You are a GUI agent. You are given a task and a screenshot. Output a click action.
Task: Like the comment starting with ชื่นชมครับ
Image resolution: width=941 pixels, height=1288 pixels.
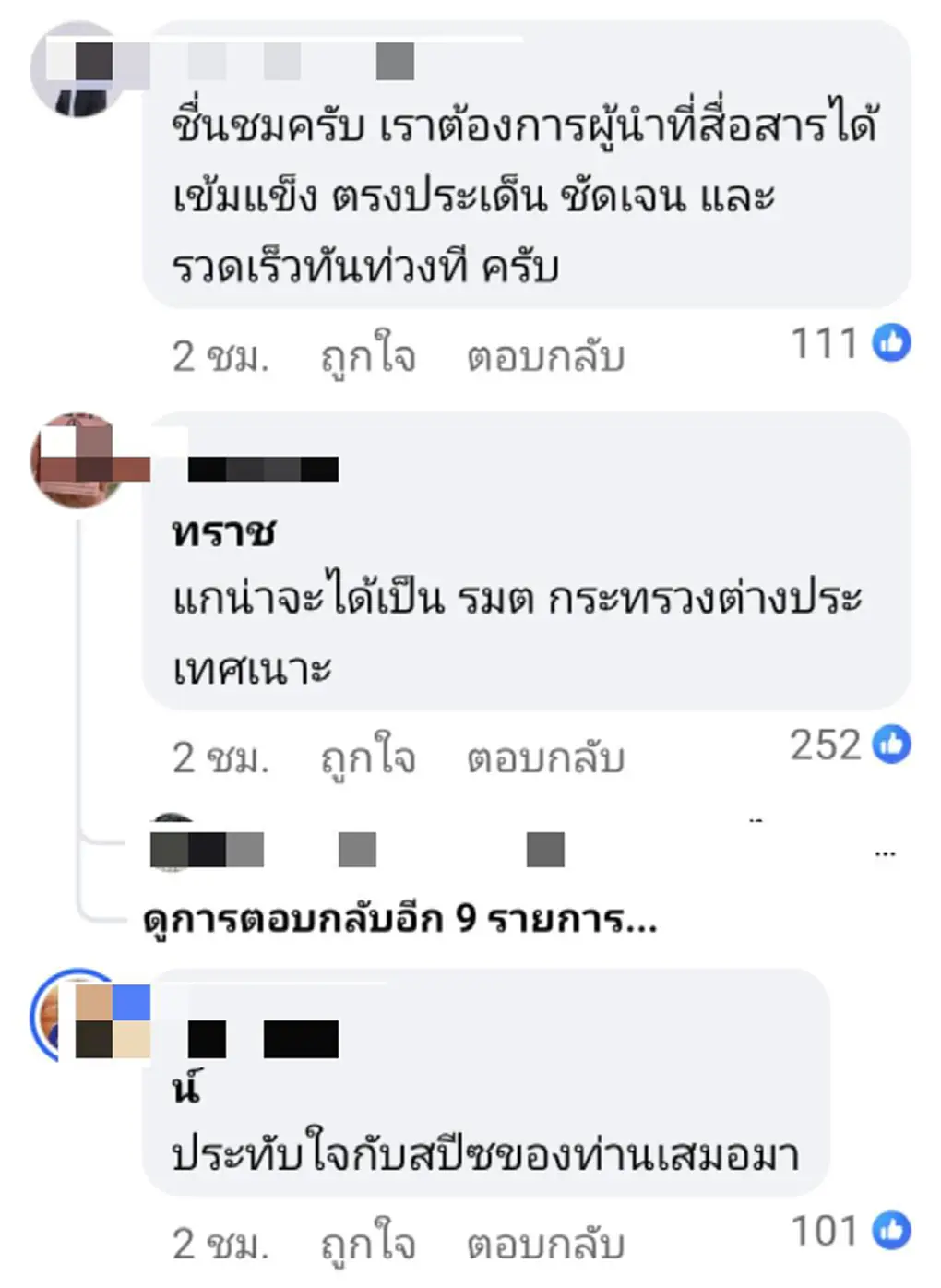pyautogui.click(x=367, y=357)
